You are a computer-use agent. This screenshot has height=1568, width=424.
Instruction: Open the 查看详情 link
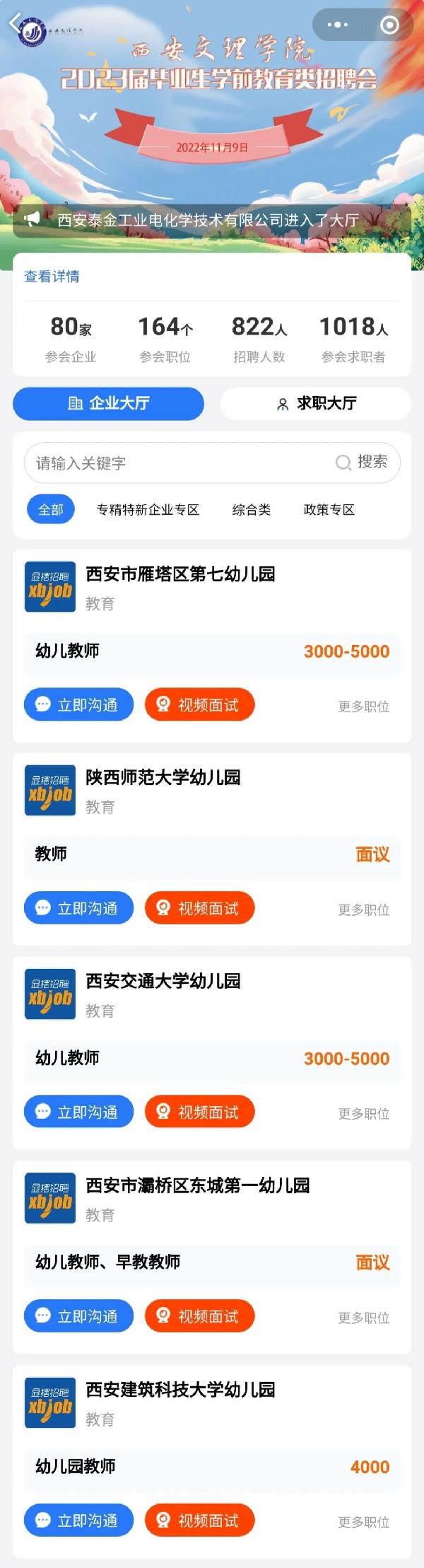(x=52, y=277)
